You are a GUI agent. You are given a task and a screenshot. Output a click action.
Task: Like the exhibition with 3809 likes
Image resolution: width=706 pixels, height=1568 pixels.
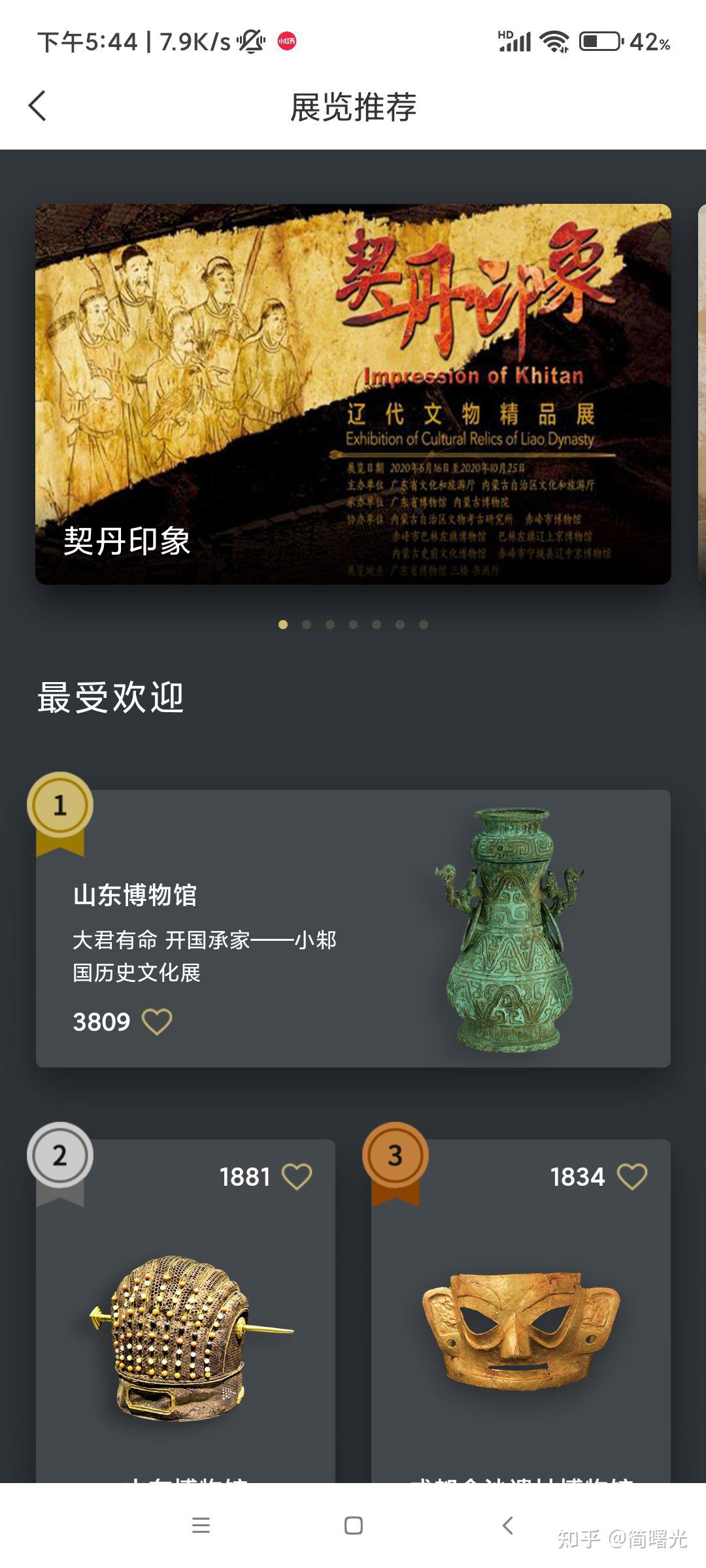point(157,1022)
